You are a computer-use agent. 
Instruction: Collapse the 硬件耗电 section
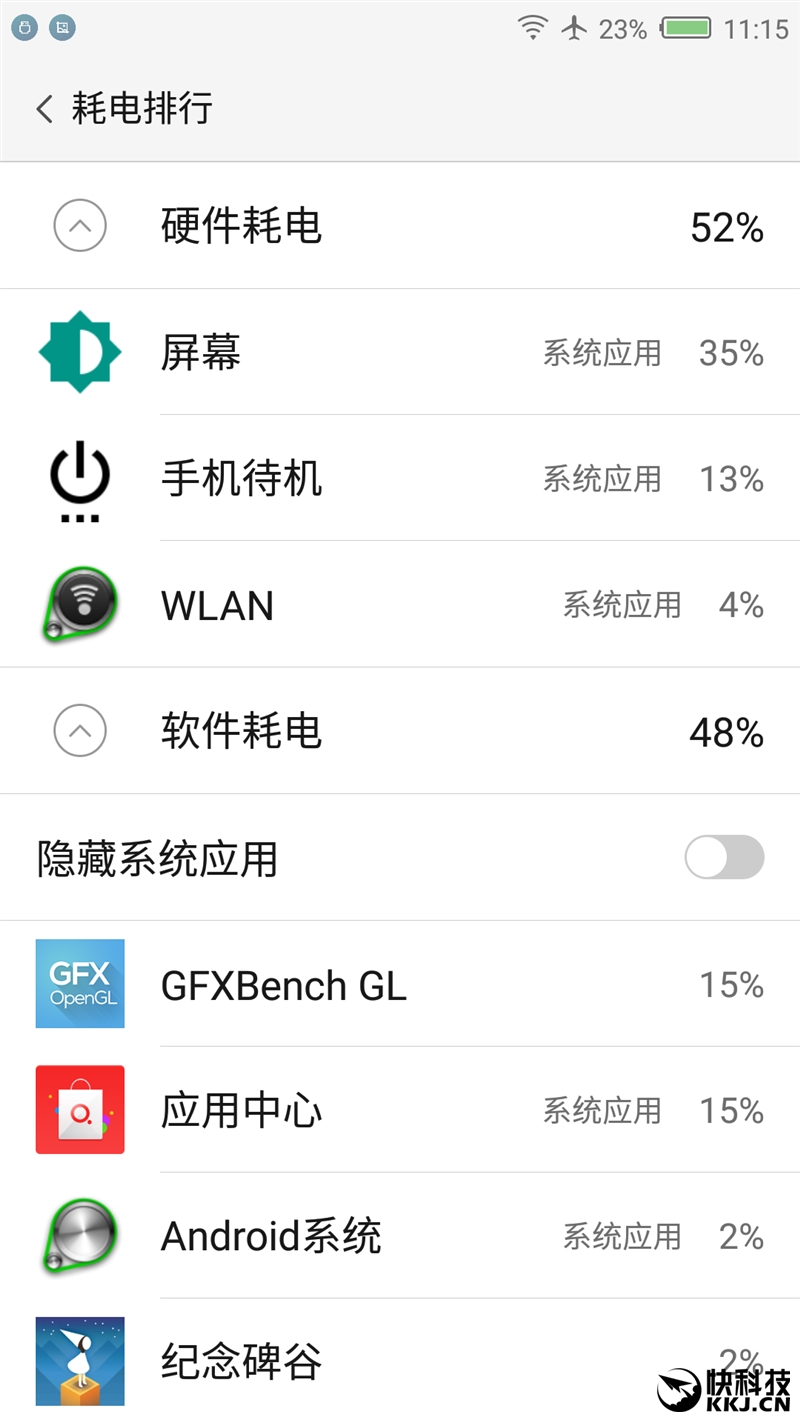80,227
